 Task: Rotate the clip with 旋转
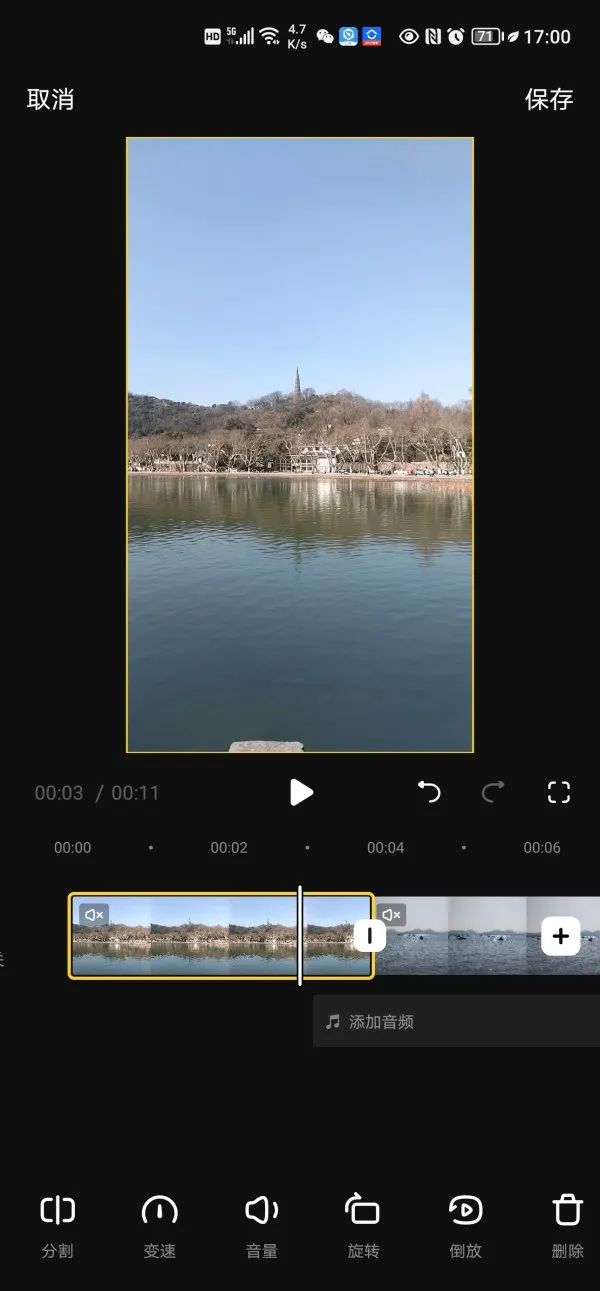[x=363, y=1226]
